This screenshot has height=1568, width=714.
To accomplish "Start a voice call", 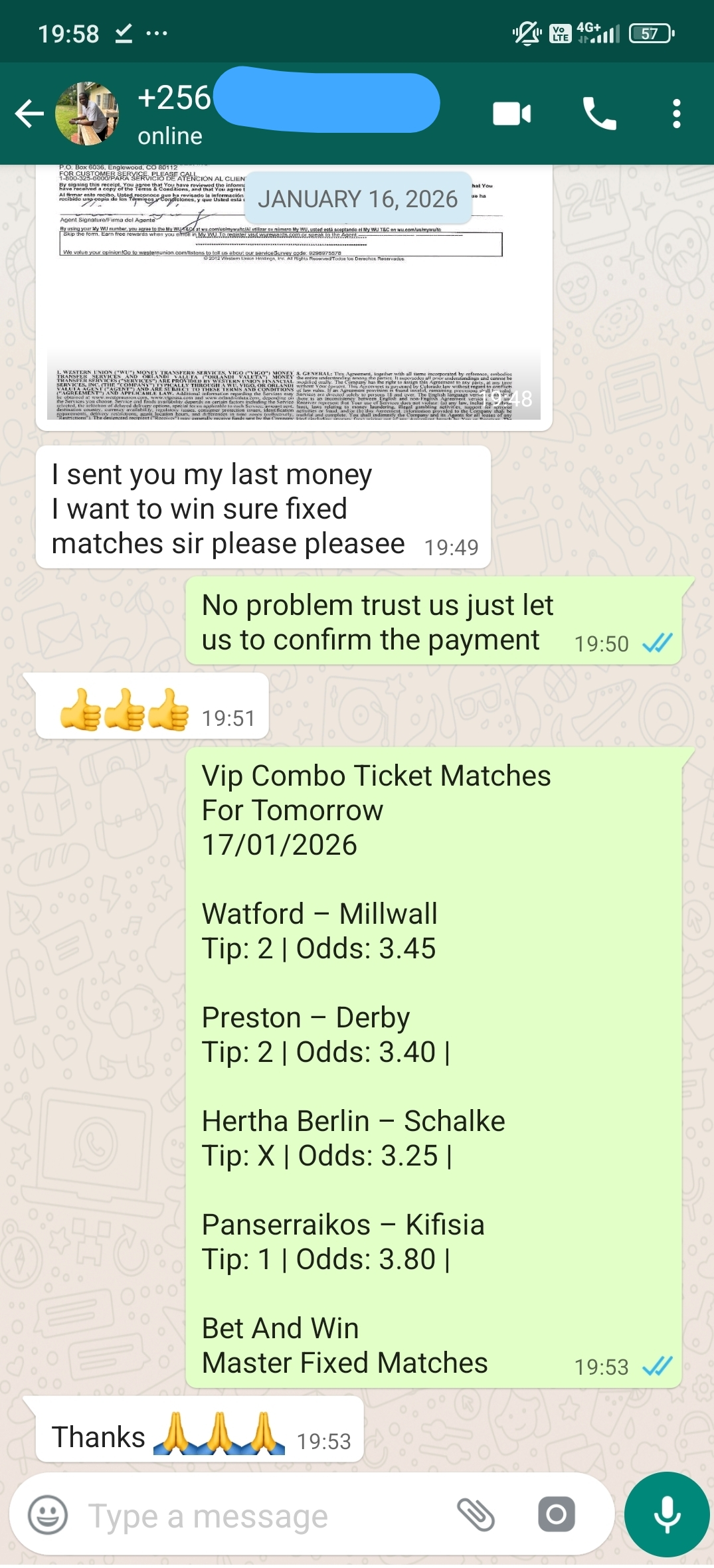I will click(599, 114).
